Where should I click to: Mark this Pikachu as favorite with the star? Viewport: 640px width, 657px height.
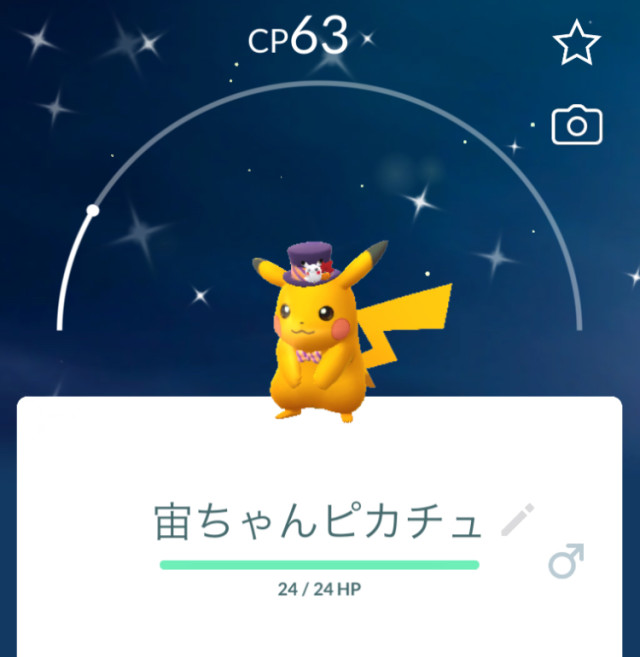(x=576, y=44)
